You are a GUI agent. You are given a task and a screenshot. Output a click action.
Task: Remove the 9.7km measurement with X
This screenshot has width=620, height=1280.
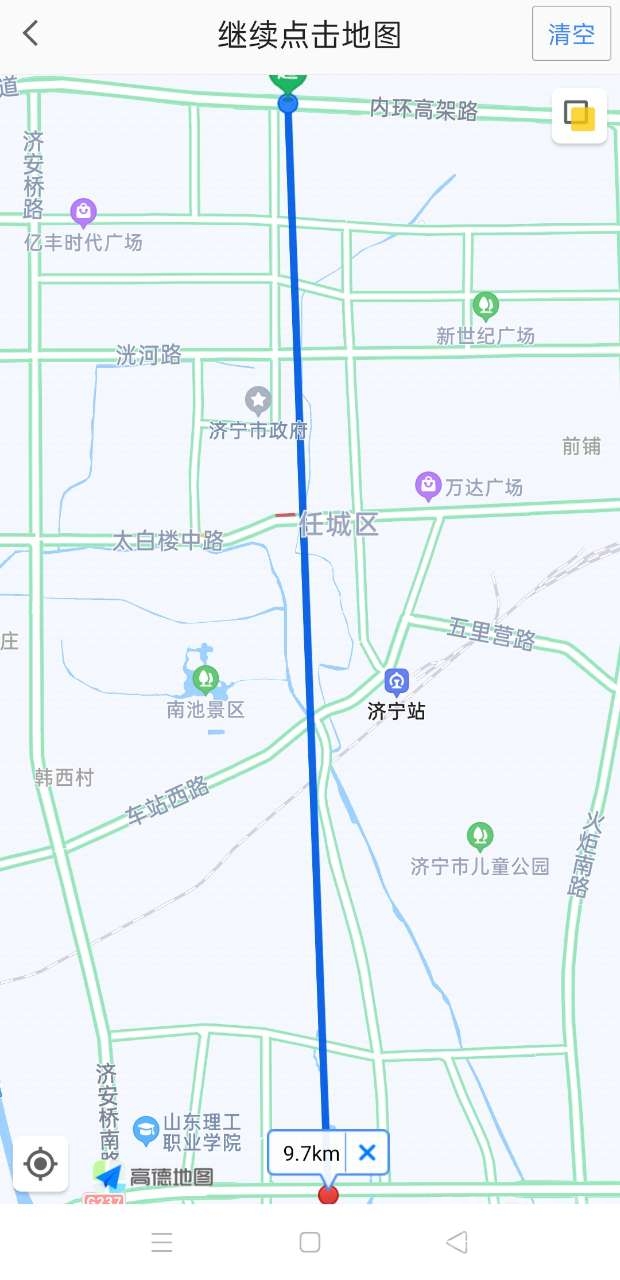pyautogui.click(x=367, y=1153)
